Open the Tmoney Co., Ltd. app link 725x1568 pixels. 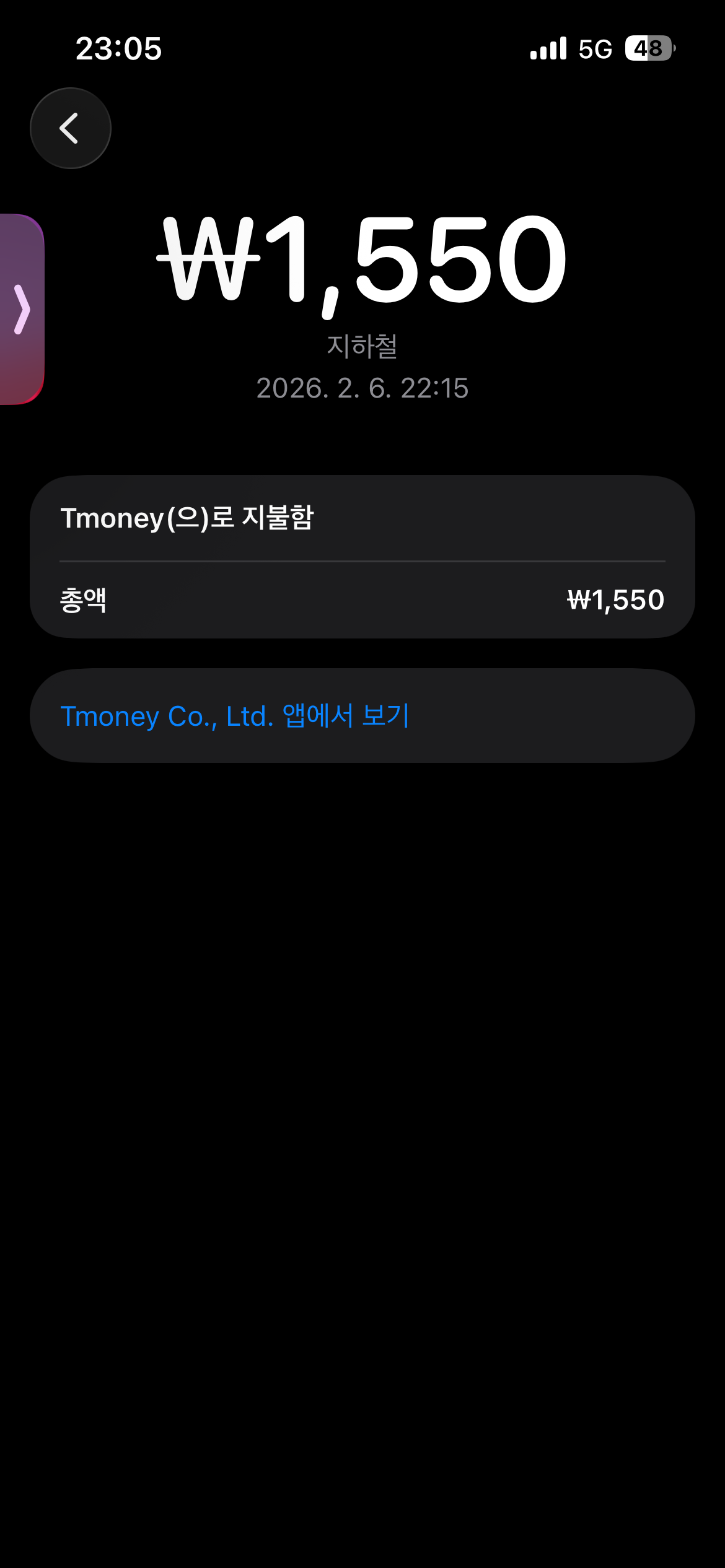coord(235,716)
